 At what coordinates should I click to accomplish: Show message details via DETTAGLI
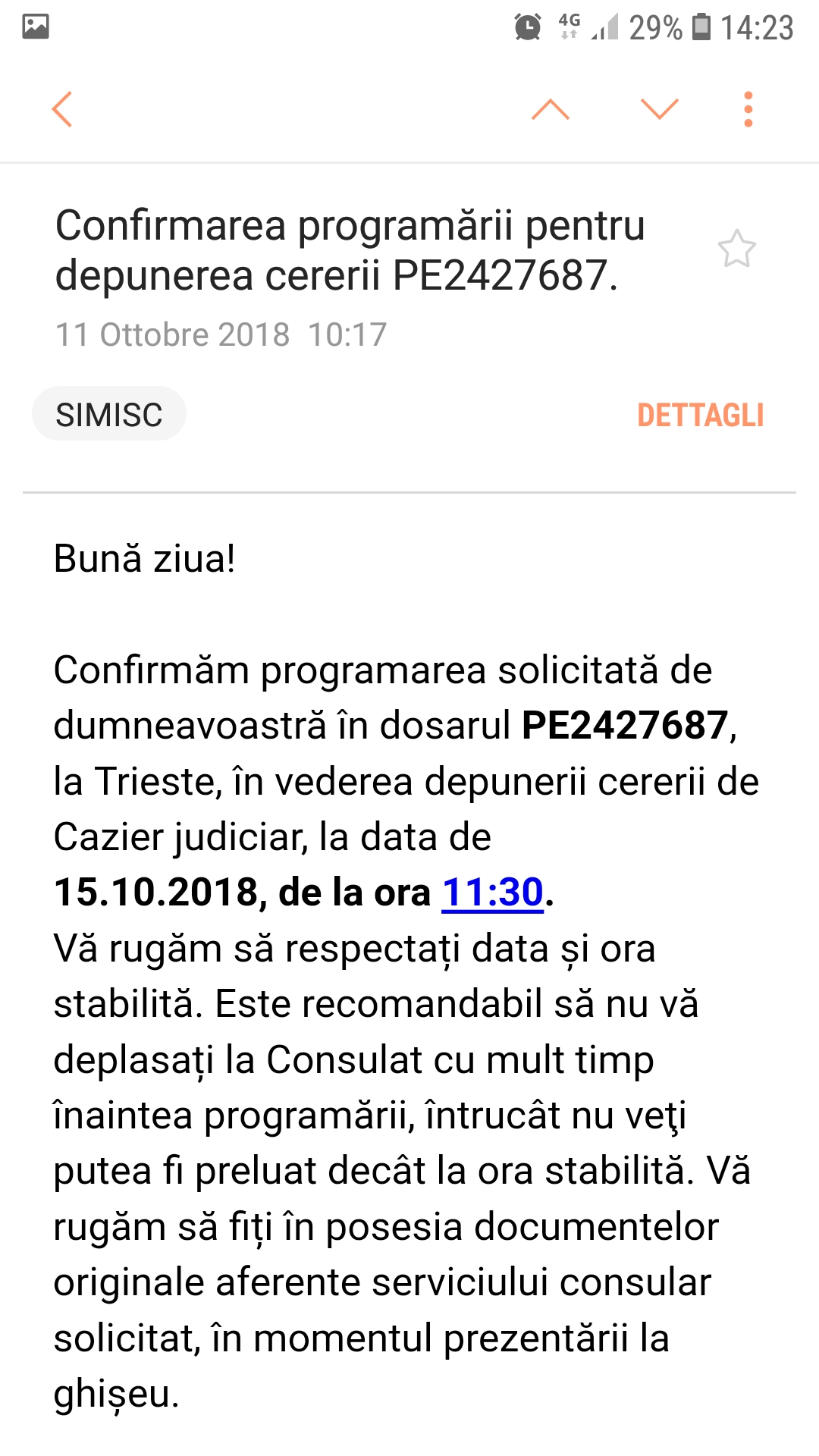[x=700, y=415]
